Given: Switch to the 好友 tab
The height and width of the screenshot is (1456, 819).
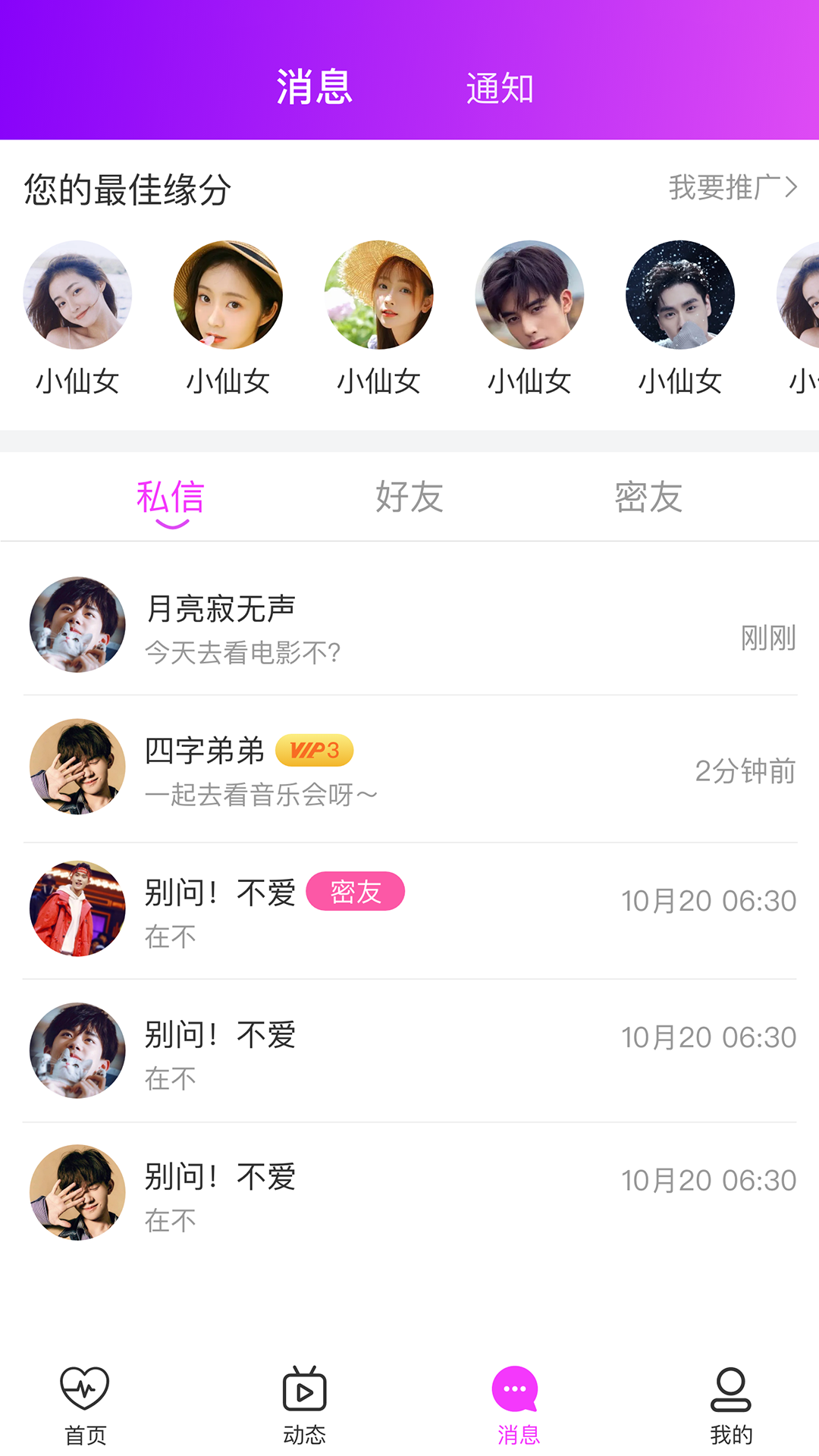Looking at the screenshot, I should click(x=409, y=497).
